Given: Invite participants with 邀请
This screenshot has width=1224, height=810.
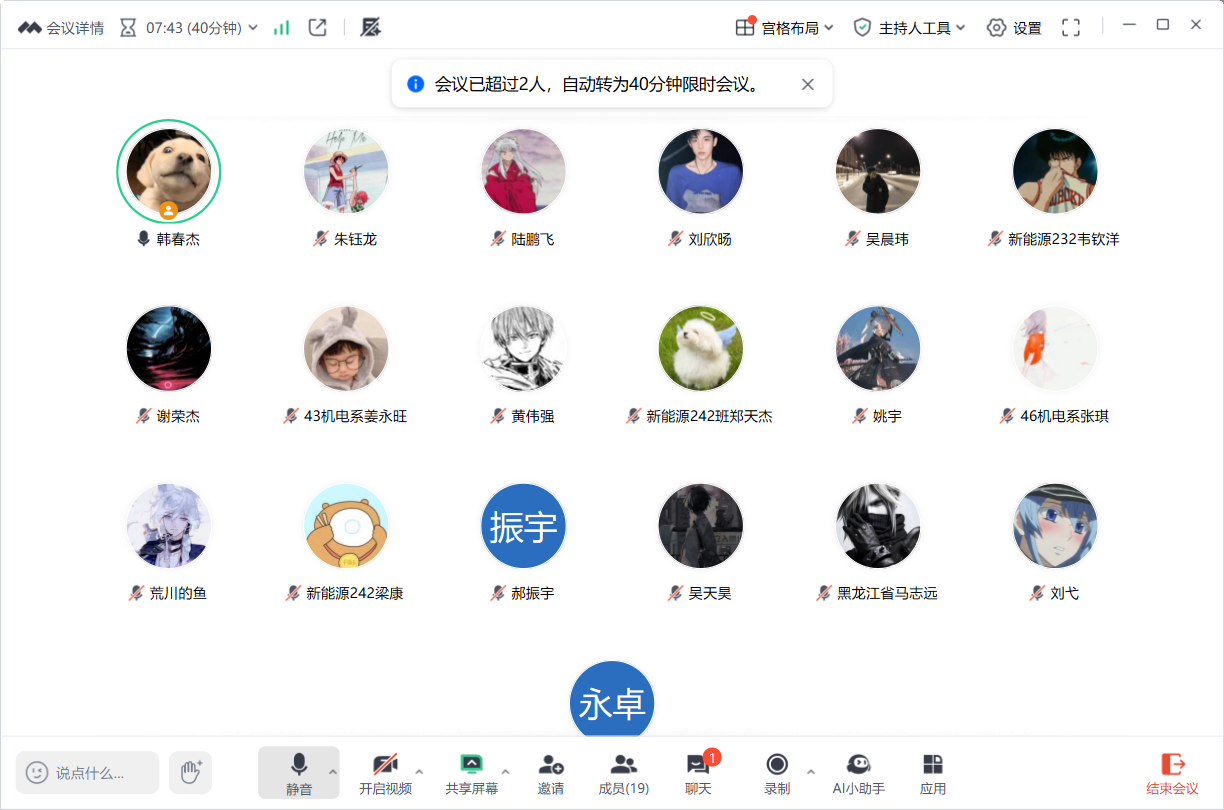Looking at the screenshot, I should coord(550,773).
